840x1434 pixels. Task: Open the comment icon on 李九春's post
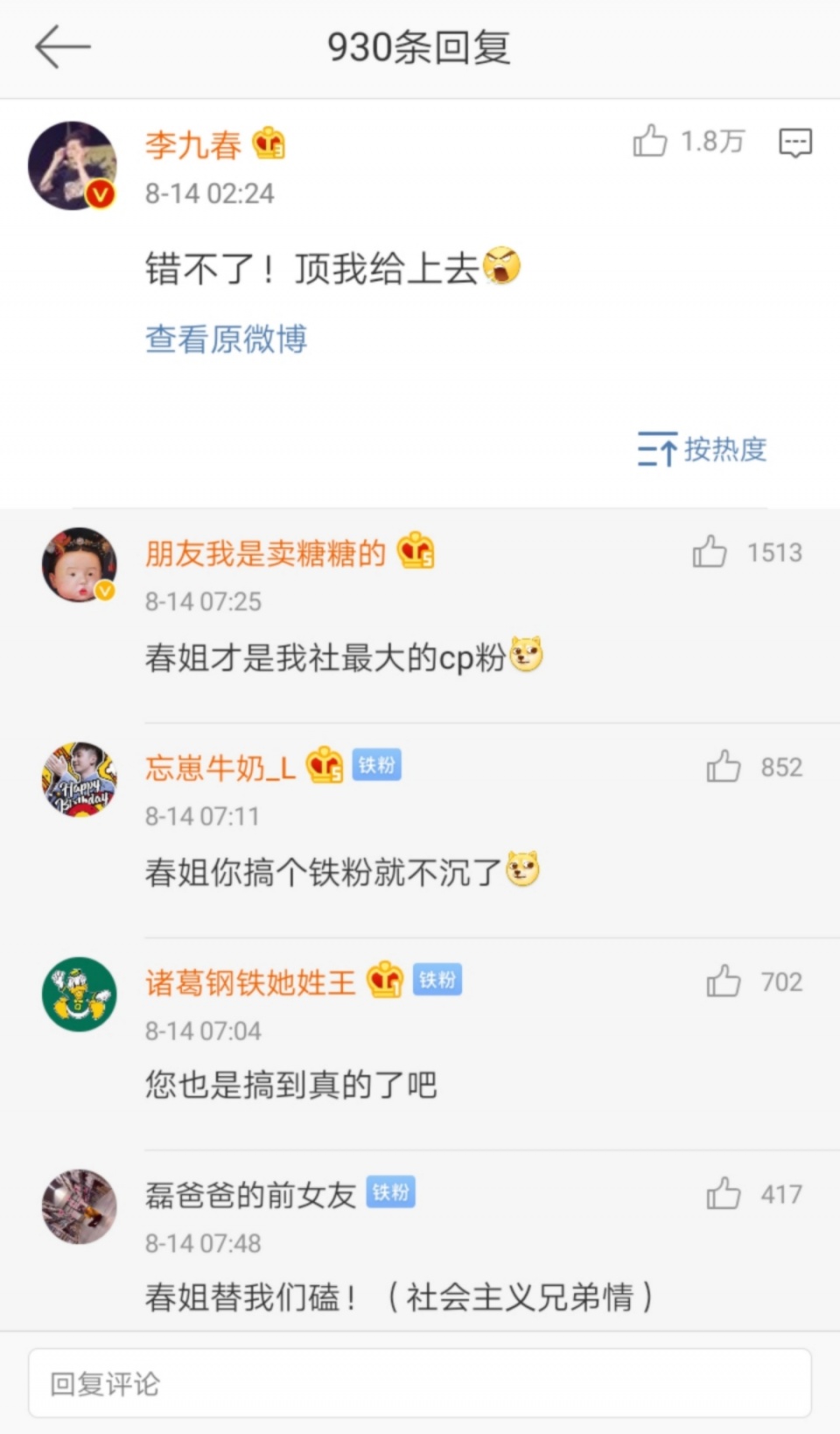[x=794, y=142]
